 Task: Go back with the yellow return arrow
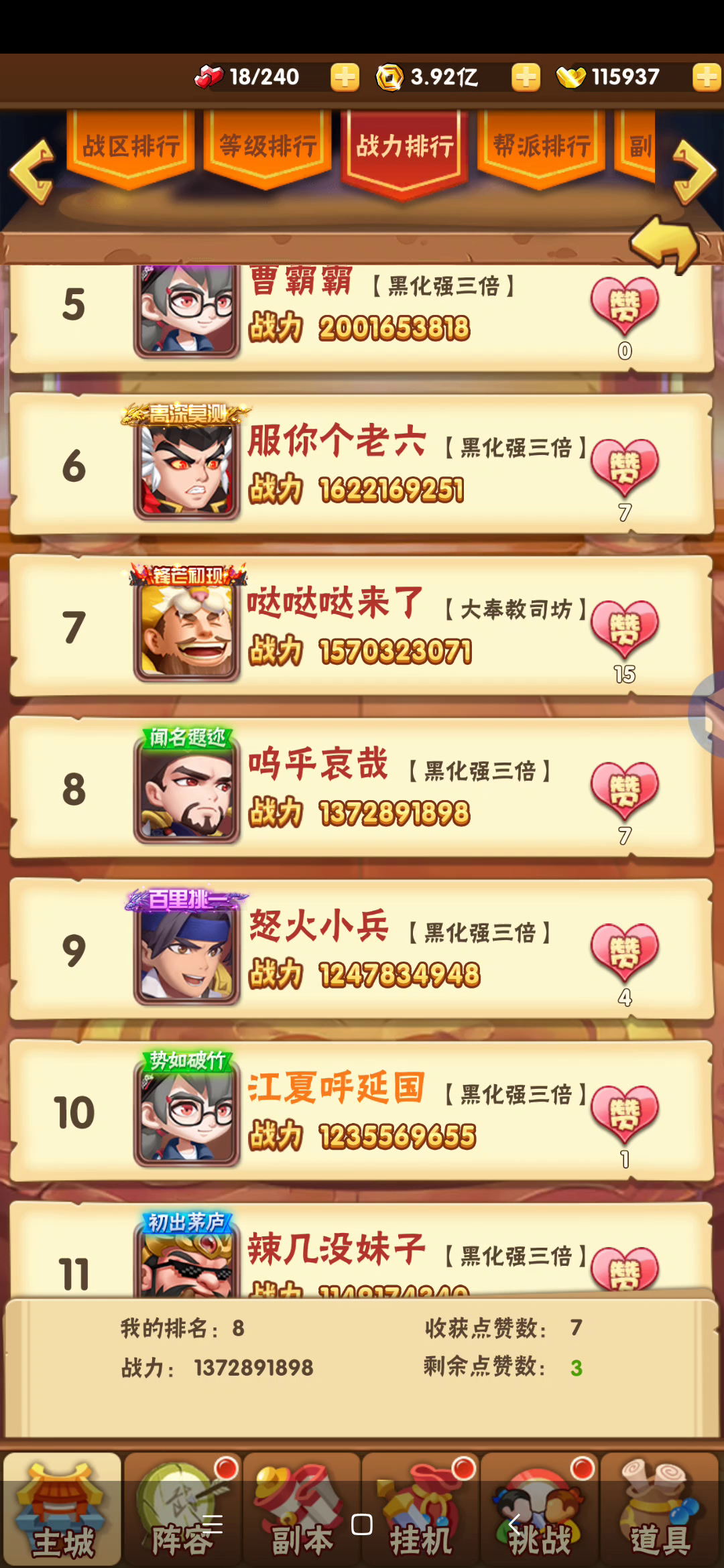tap(665, 244)
